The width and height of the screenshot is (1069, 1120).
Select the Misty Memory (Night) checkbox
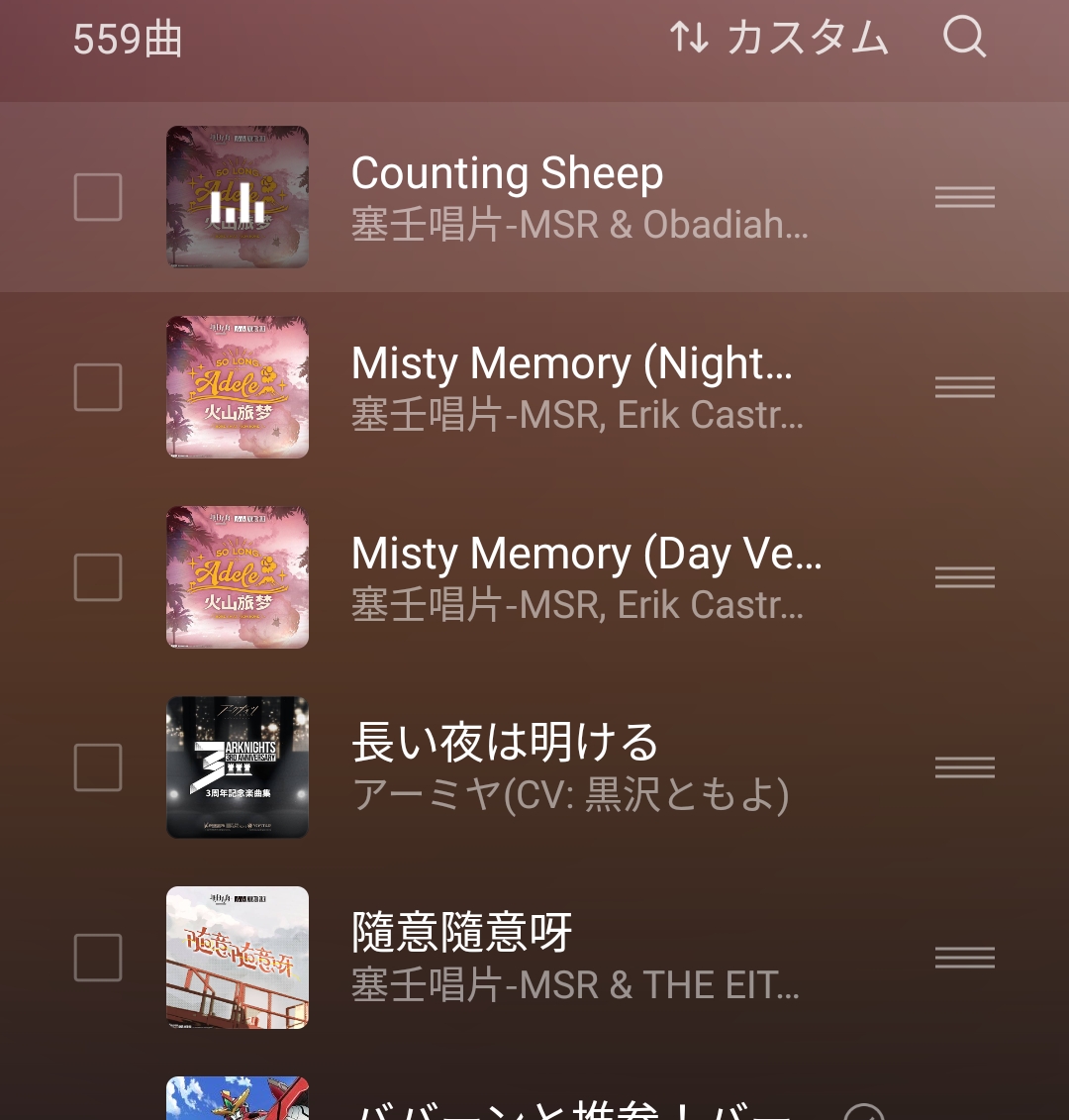(x=98, y=387)
